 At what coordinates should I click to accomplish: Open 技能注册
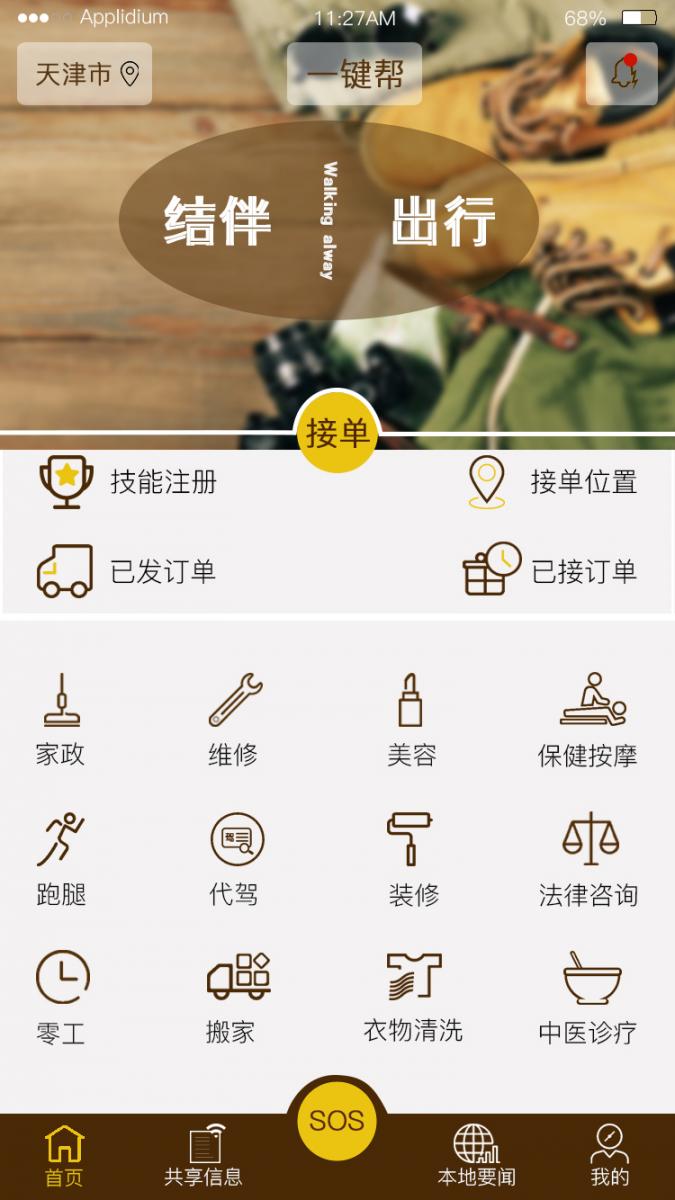click(x=128, y=482)
